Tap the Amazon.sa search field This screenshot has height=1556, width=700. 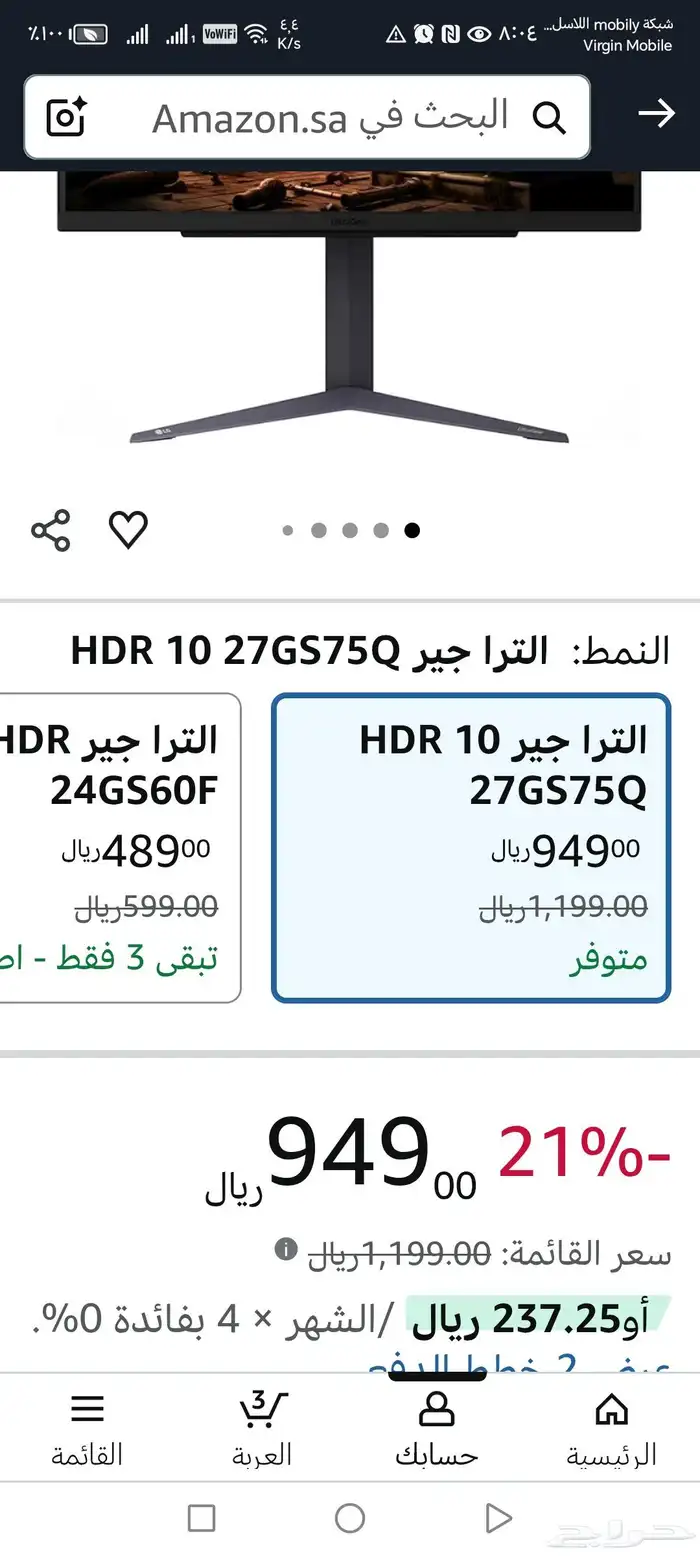(330, 117)
